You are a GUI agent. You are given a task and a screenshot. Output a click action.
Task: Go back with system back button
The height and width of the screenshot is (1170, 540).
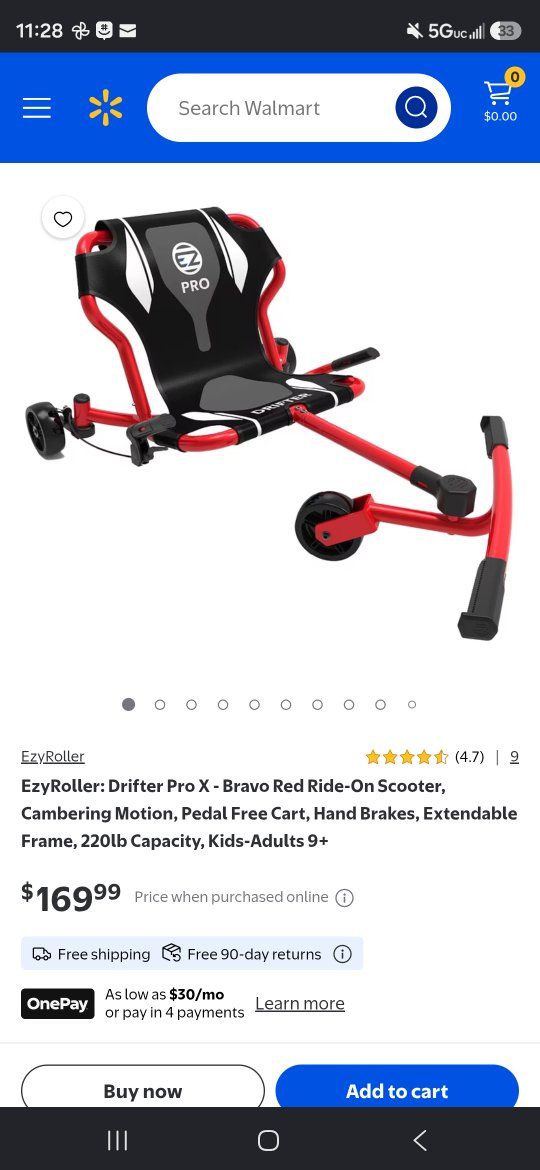pyautogui.click(x=420, y=1140)
